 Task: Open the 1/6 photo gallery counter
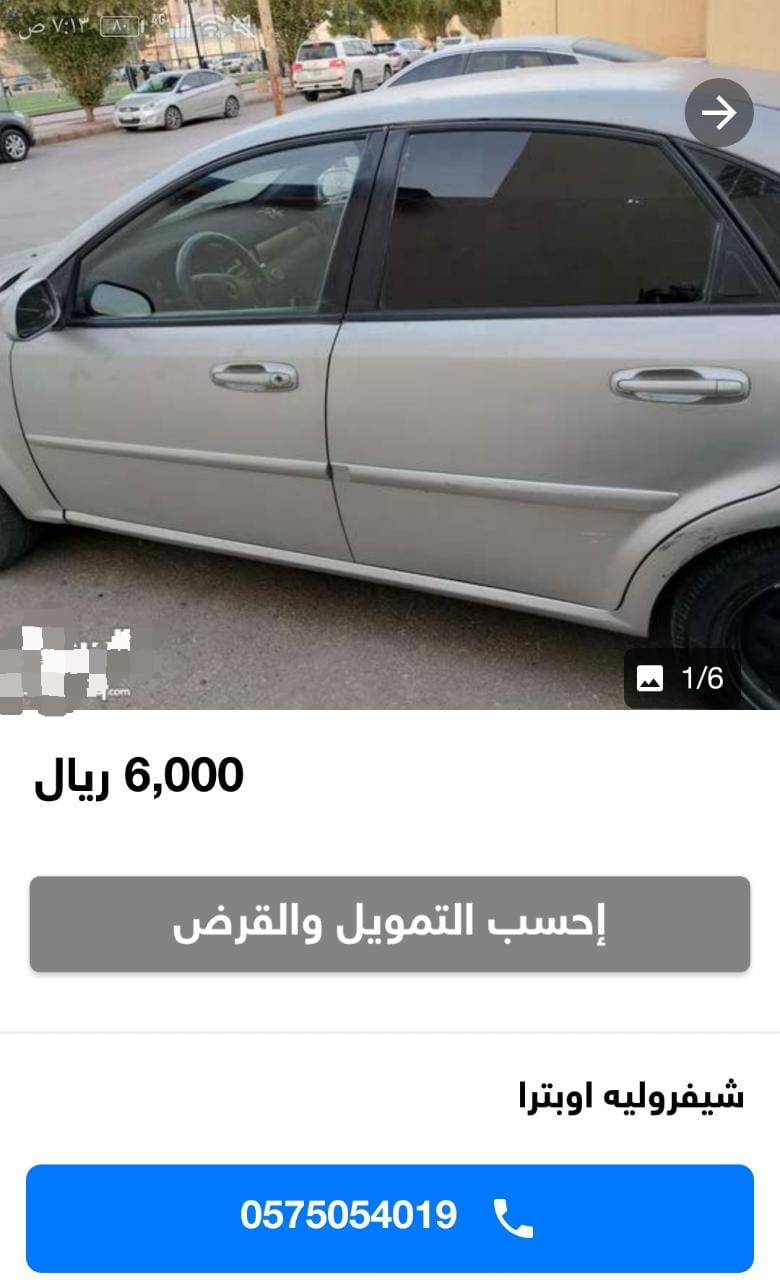tap(682, 679)
